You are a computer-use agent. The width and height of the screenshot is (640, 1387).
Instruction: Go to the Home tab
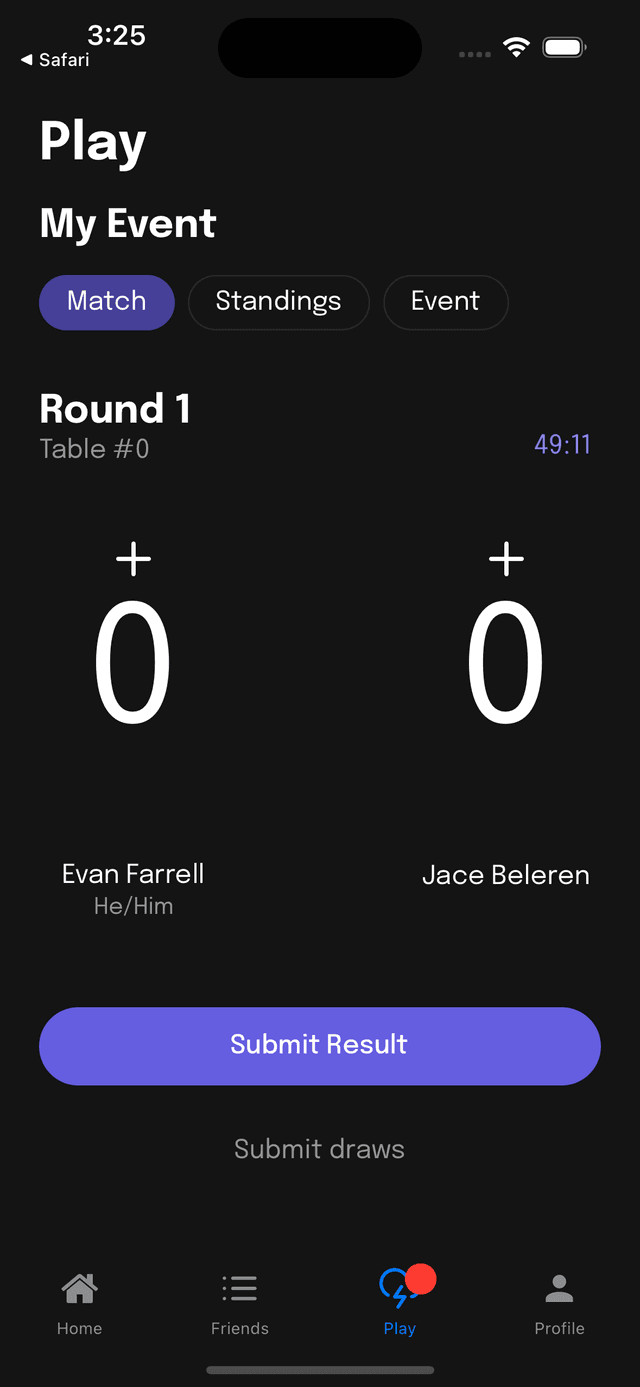pyautogui.click(x=80, y=1303)
